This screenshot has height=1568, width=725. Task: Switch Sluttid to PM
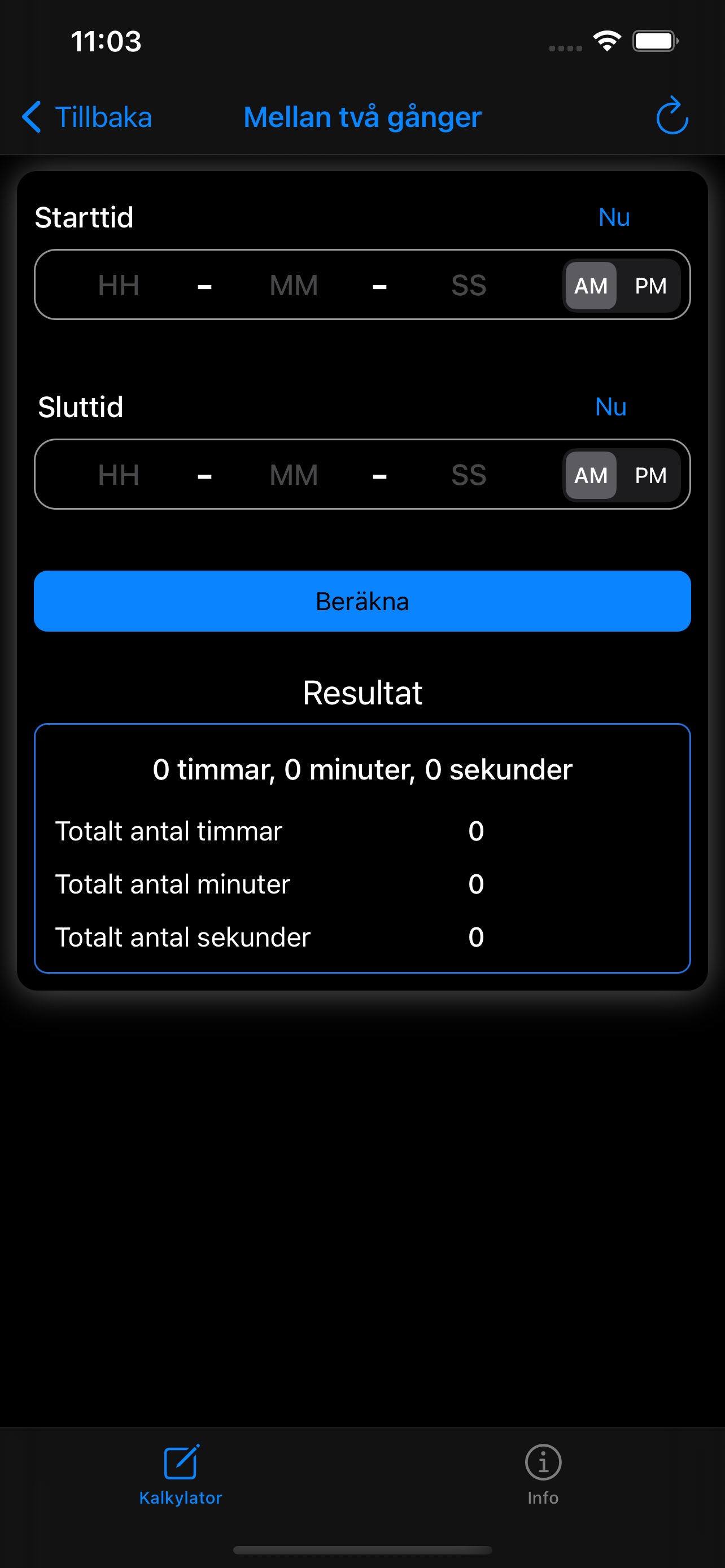pos(649,475)
